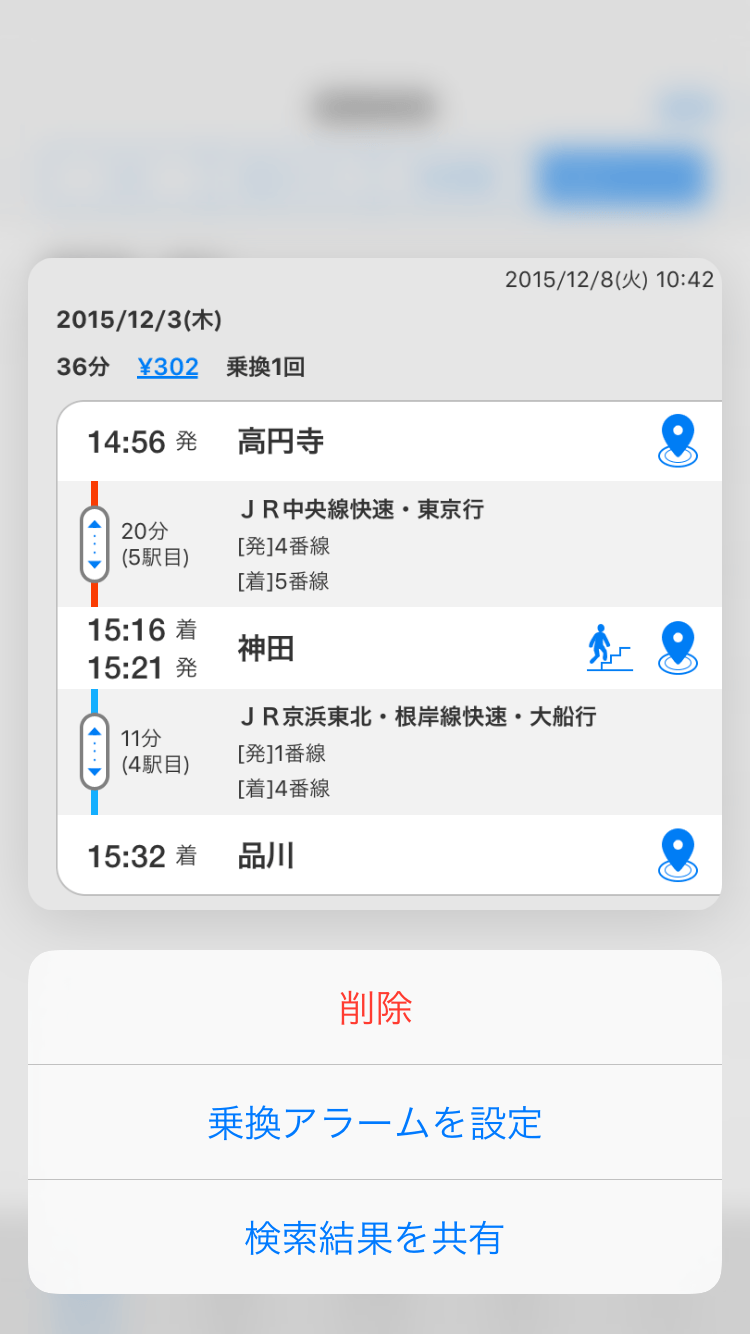Tap the 乗換1回 transfer count label
The image size is (750, 1334).
(266, 367)
